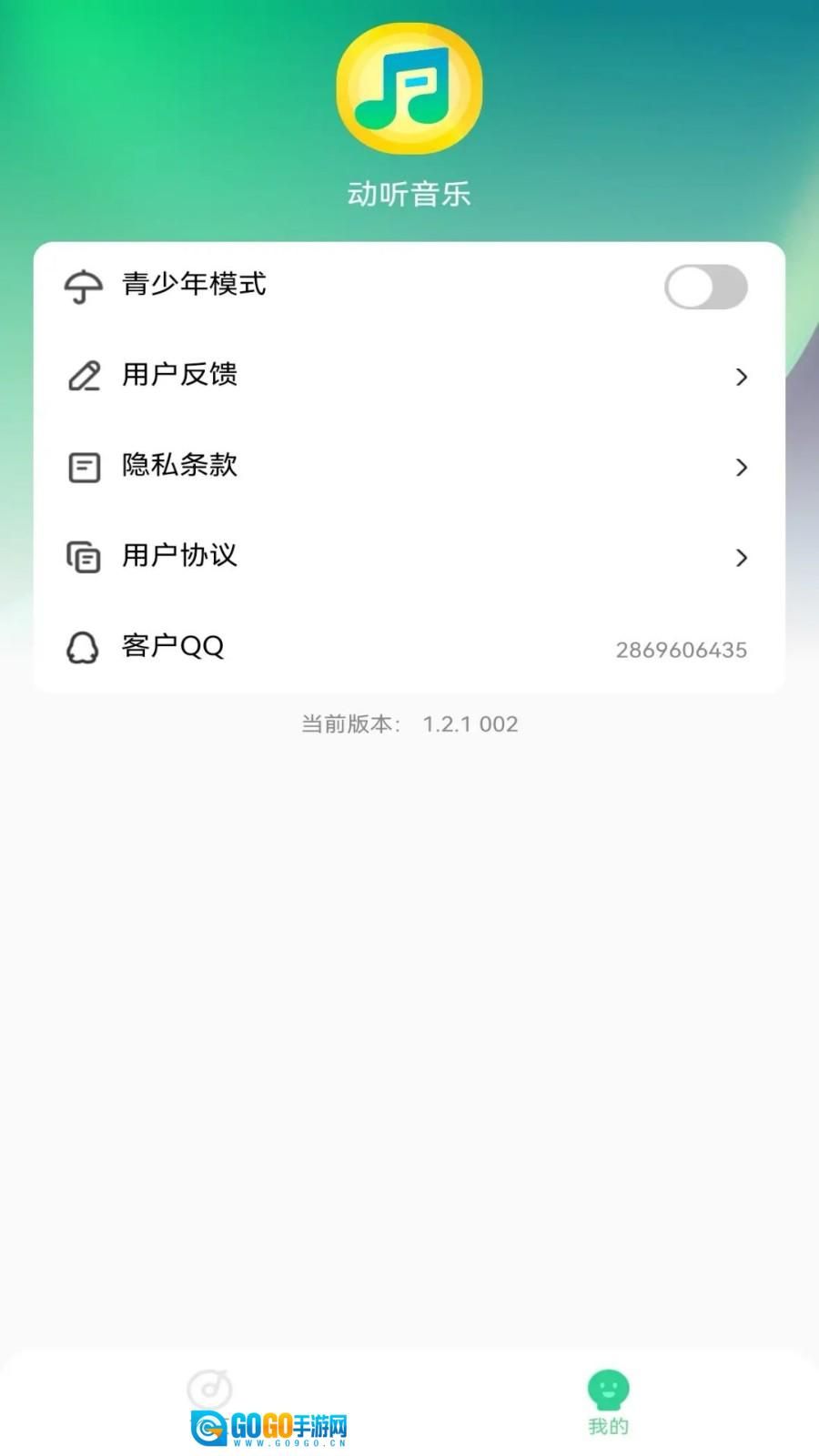Select the umbrella icon beside 青少年模式

83,287
